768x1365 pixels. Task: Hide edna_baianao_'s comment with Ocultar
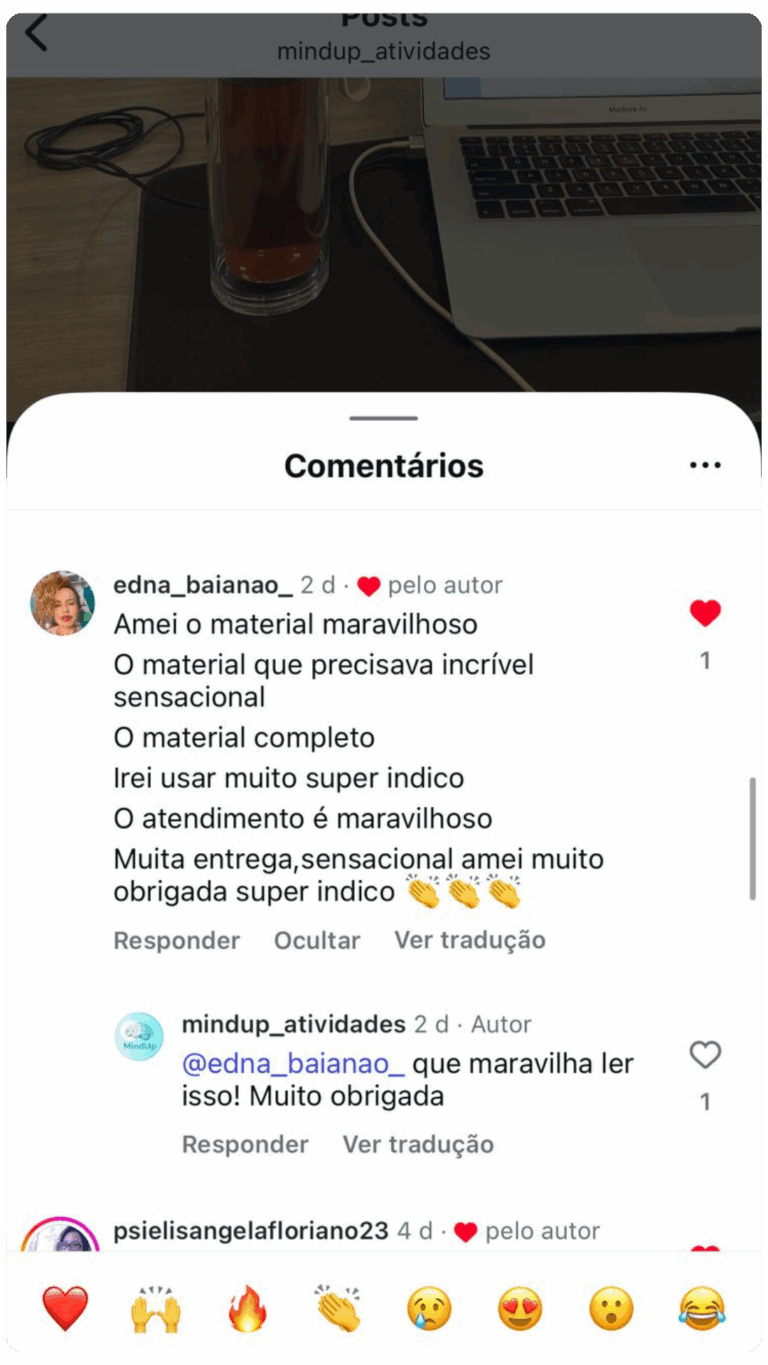pos(317,940)
